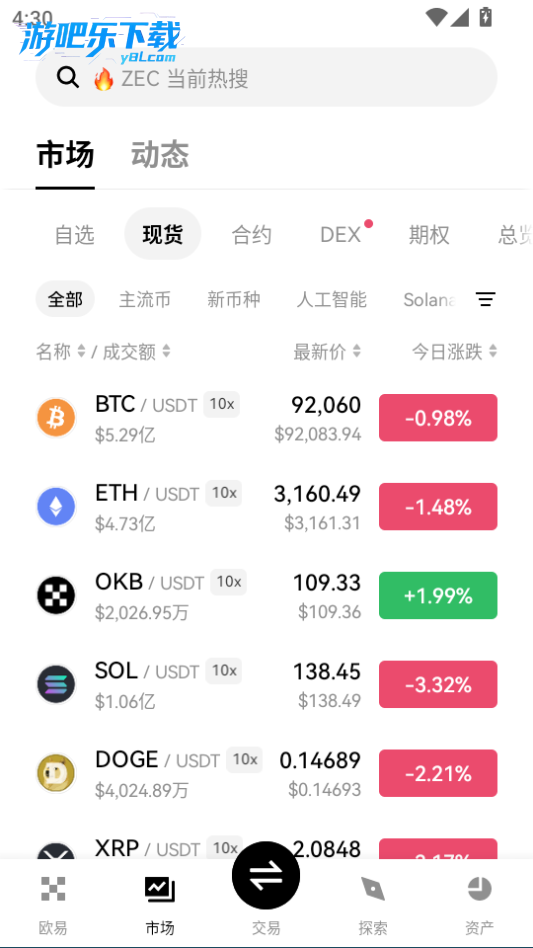Go to the 探索 bottom tab
This screenshot has height=948, width=533.
pyautogui.click(x=373, y=904)
